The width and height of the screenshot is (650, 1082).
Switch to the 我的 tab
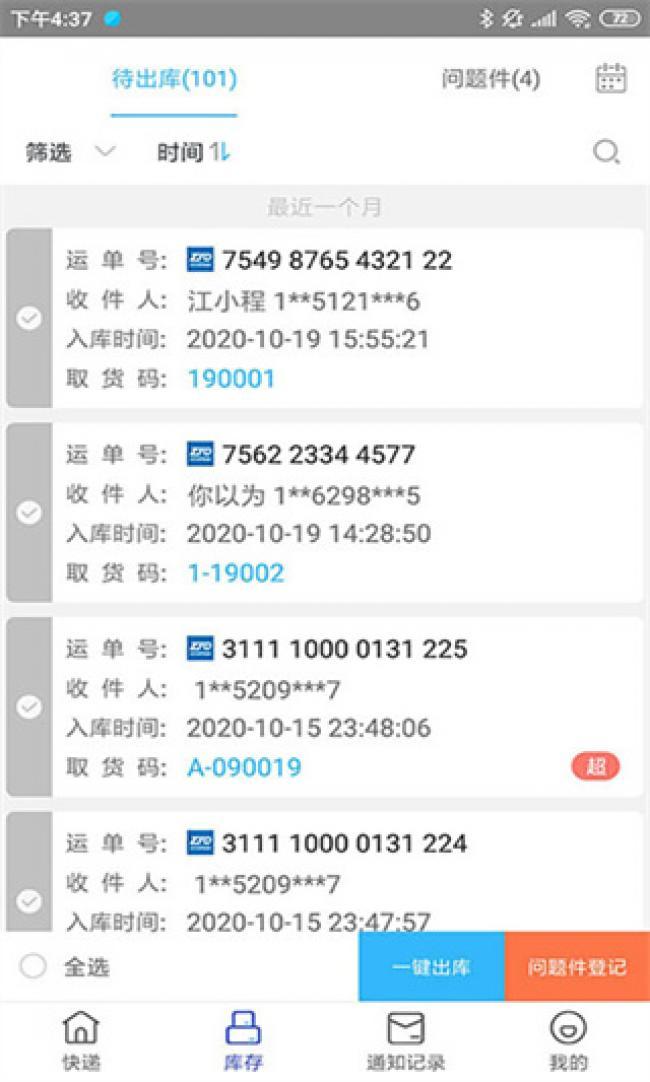(x=568, y=1040)
